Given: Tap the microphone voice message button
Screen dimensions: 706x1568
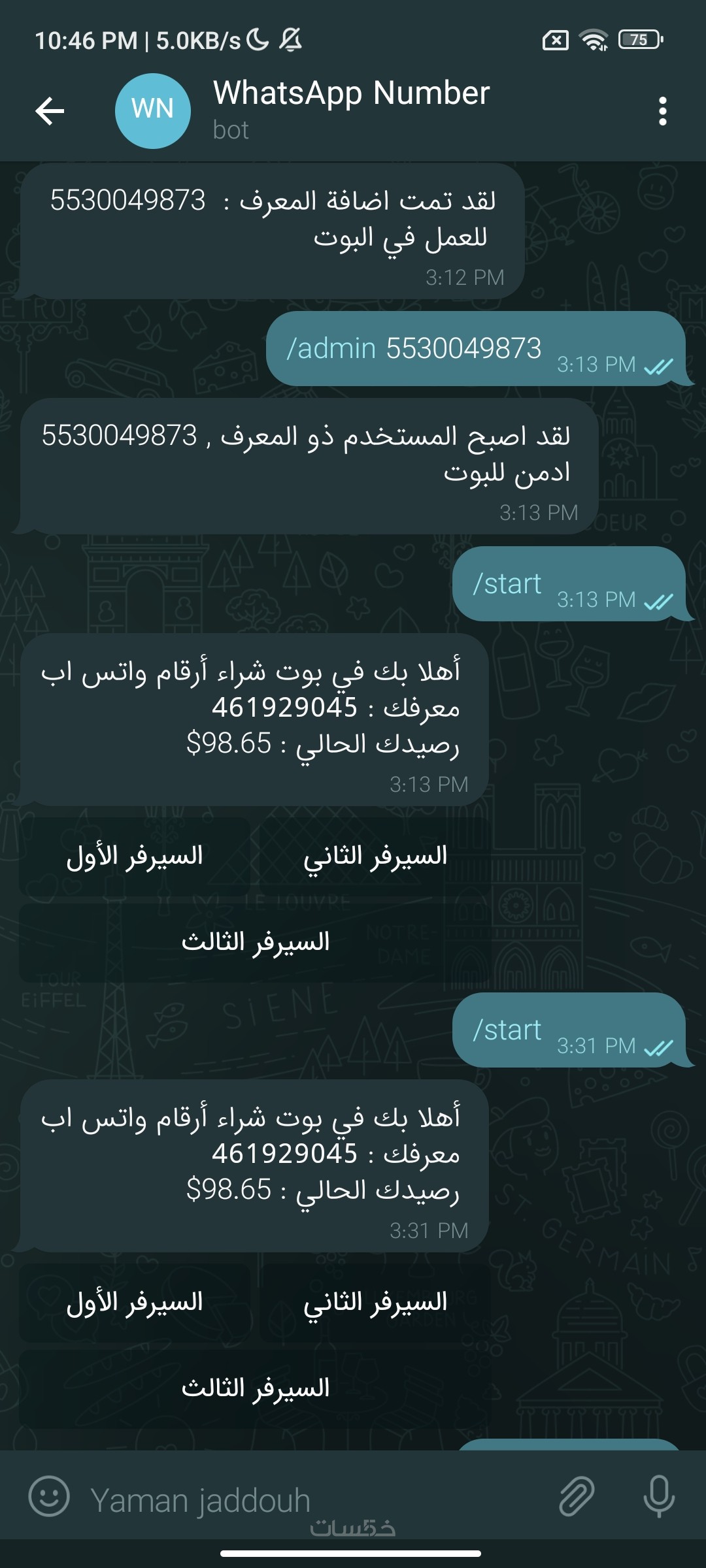Looking at the screenshot, I should coord(658,1496).
